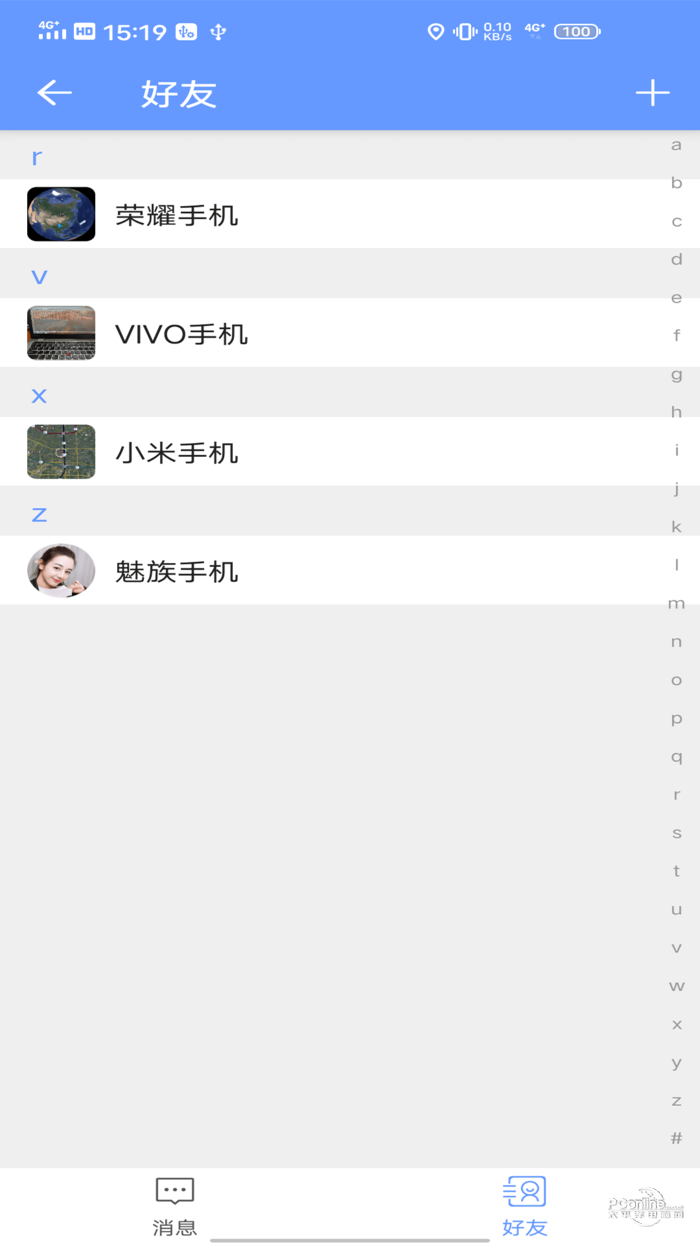Jump to letter w in index
Viewport: 700px width, 1244px height.
pyautogui.click(x=676, y=986)
